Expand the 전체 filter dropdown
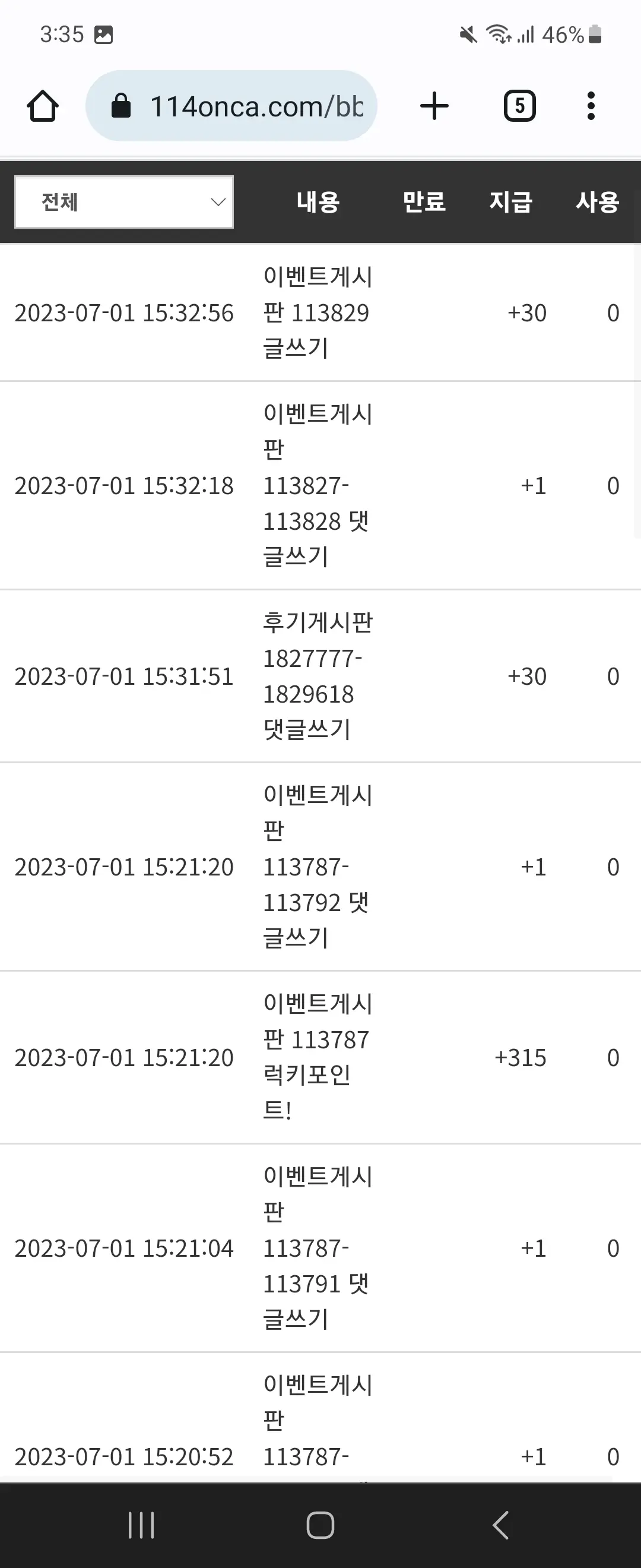This screenshot has width=641, height=1568. click(x=124, y=202)
